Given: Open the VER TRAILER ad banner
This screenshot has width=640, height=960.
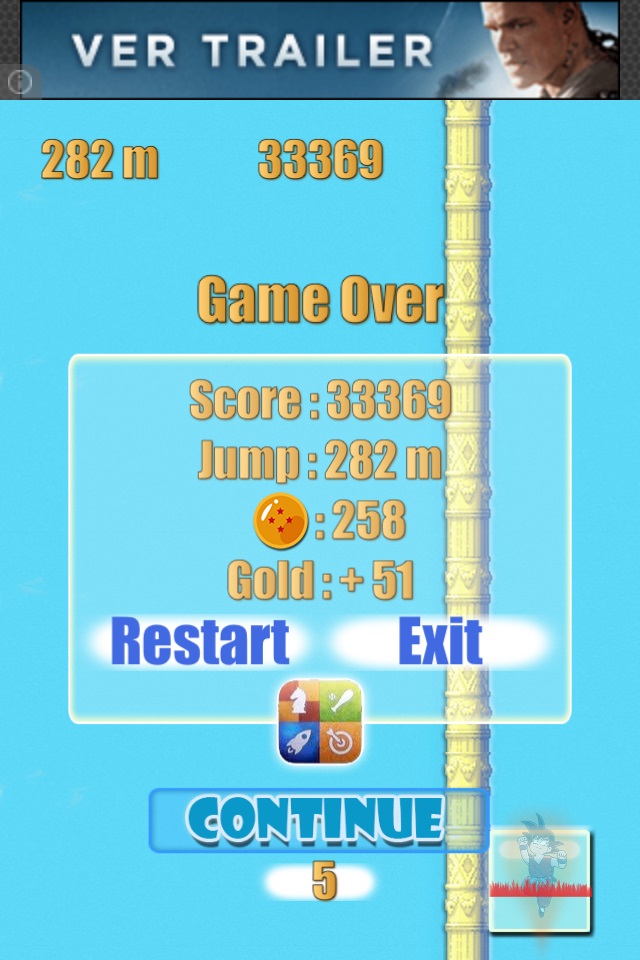Looking at the screenshot, I should [x=330, y=50].
